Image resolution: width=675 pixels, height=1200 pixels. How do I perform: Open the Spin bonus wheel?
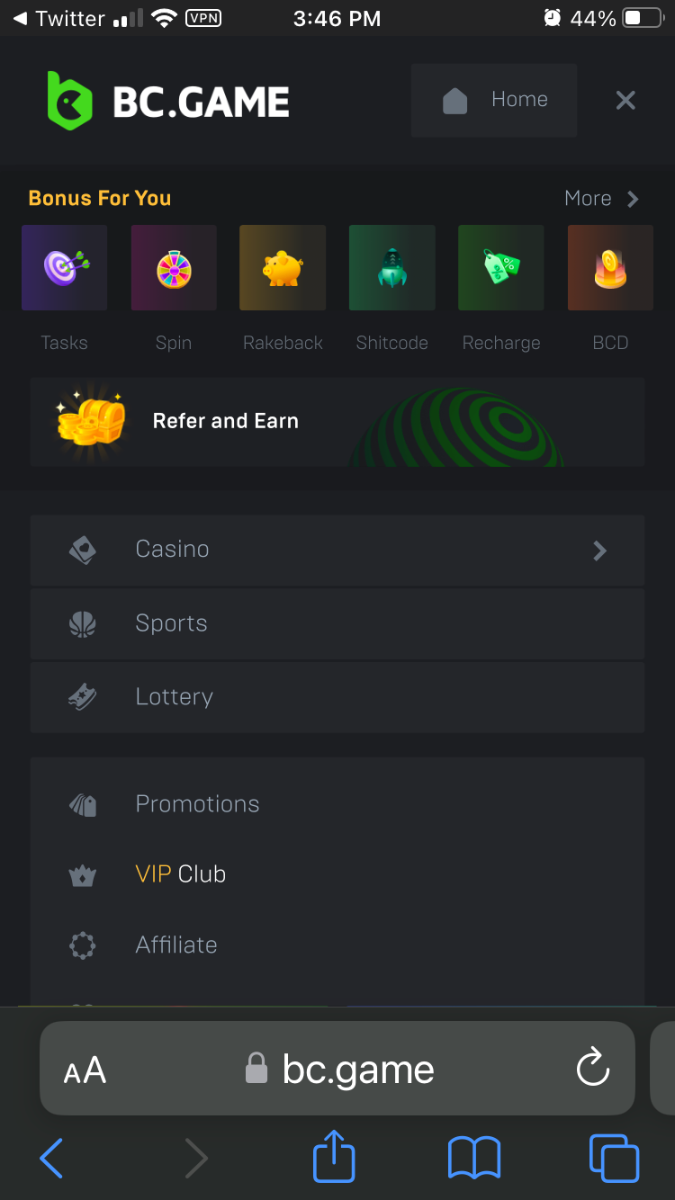coord(173,268)
